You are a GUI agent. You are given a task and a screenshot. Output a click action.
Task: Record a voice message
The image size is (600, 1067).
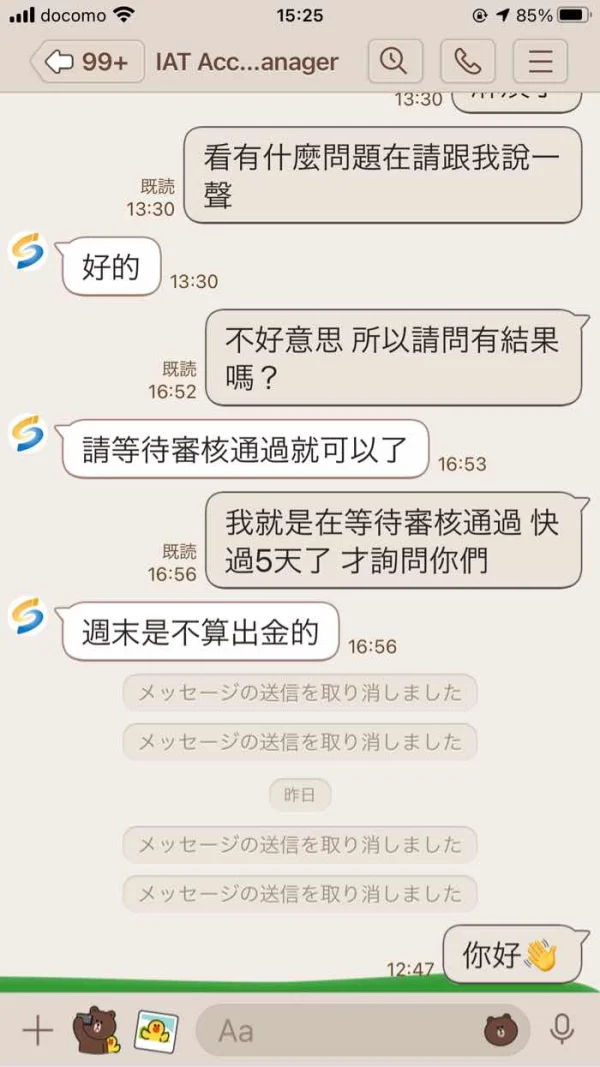[562, 1030]
